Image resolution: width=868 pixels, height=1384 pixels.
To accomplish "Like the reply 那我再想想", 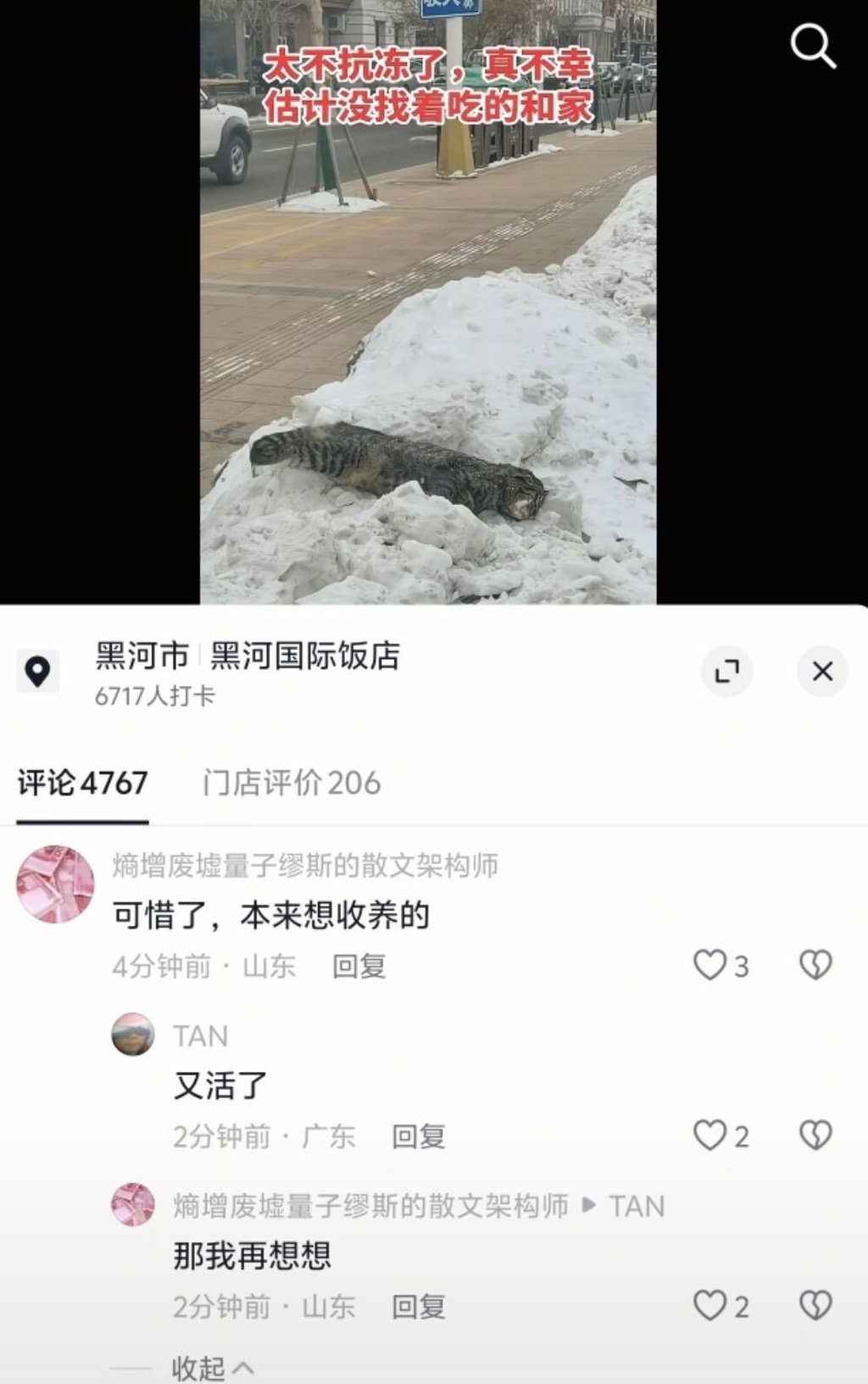I will click(709, 1306).
